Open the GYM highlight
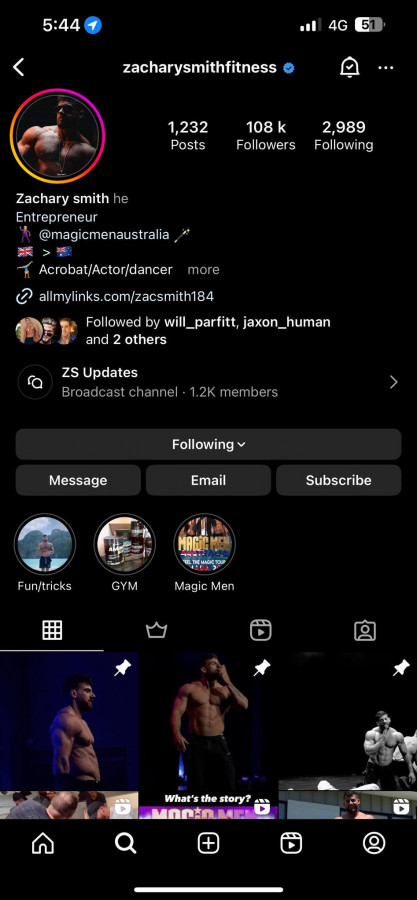The image size is (417, 900). [x=124, y=544]
